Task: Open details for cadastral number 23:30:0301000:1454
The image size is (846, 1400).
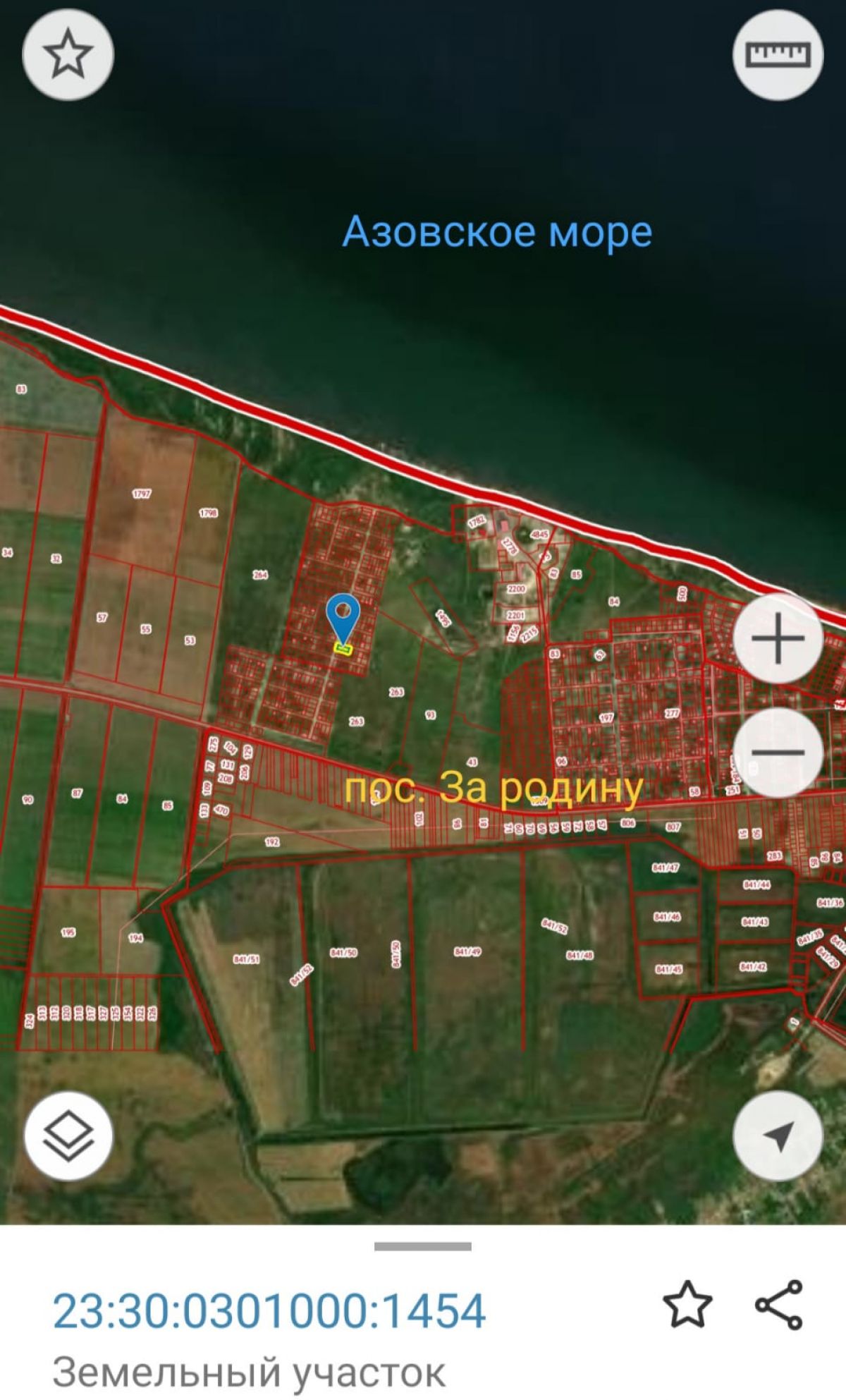Action: (269, 1310)
